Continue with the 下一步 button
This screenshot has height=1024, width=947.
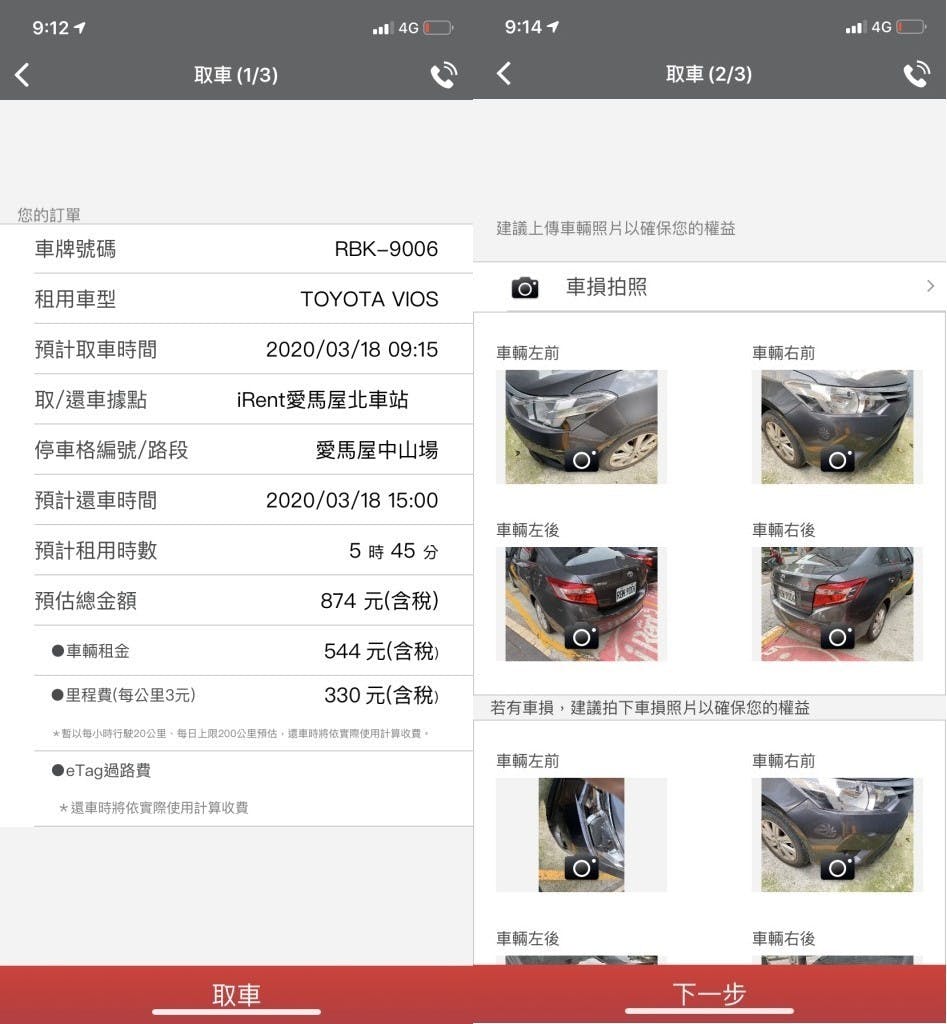[x=709, y=993]
